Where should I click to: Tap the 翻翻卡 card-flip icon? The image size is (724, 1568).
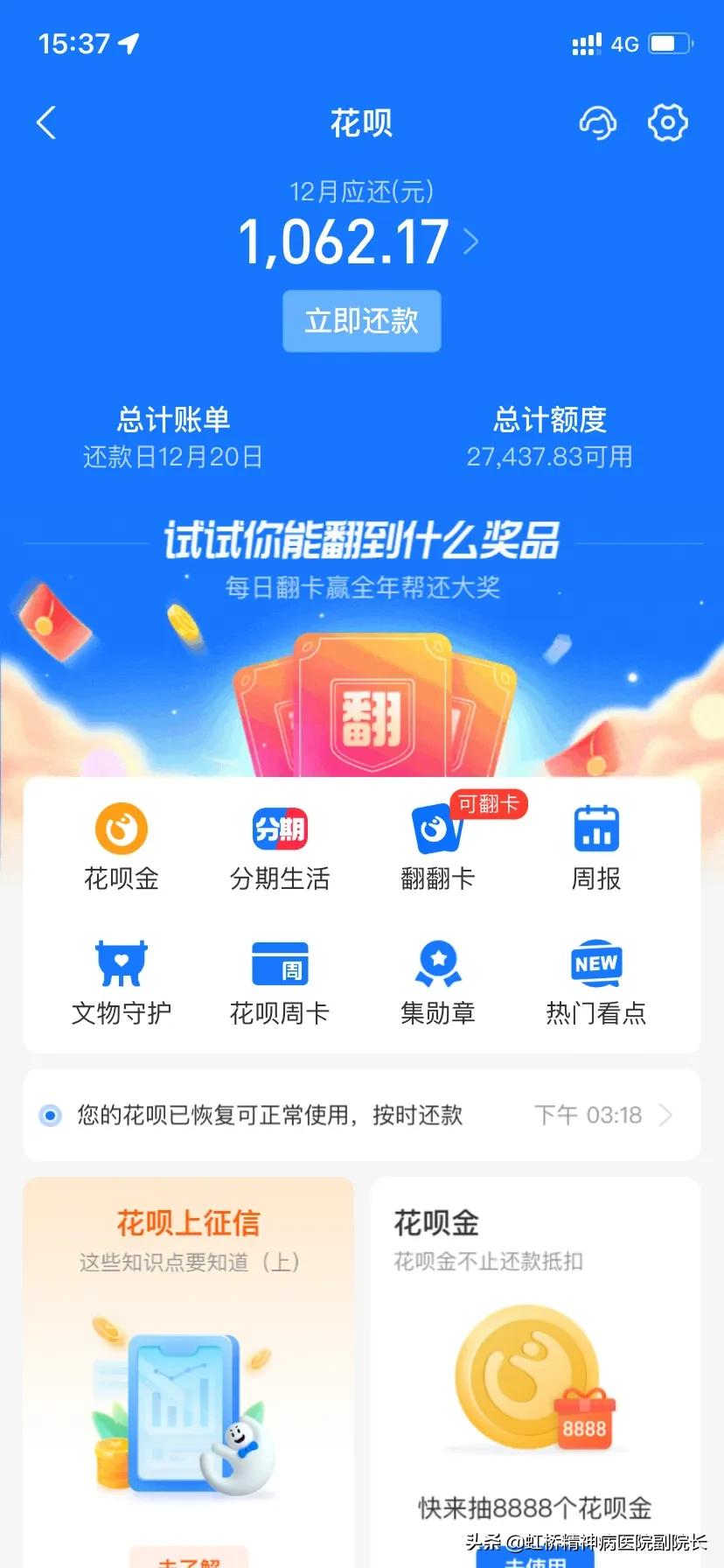point(437,844)
